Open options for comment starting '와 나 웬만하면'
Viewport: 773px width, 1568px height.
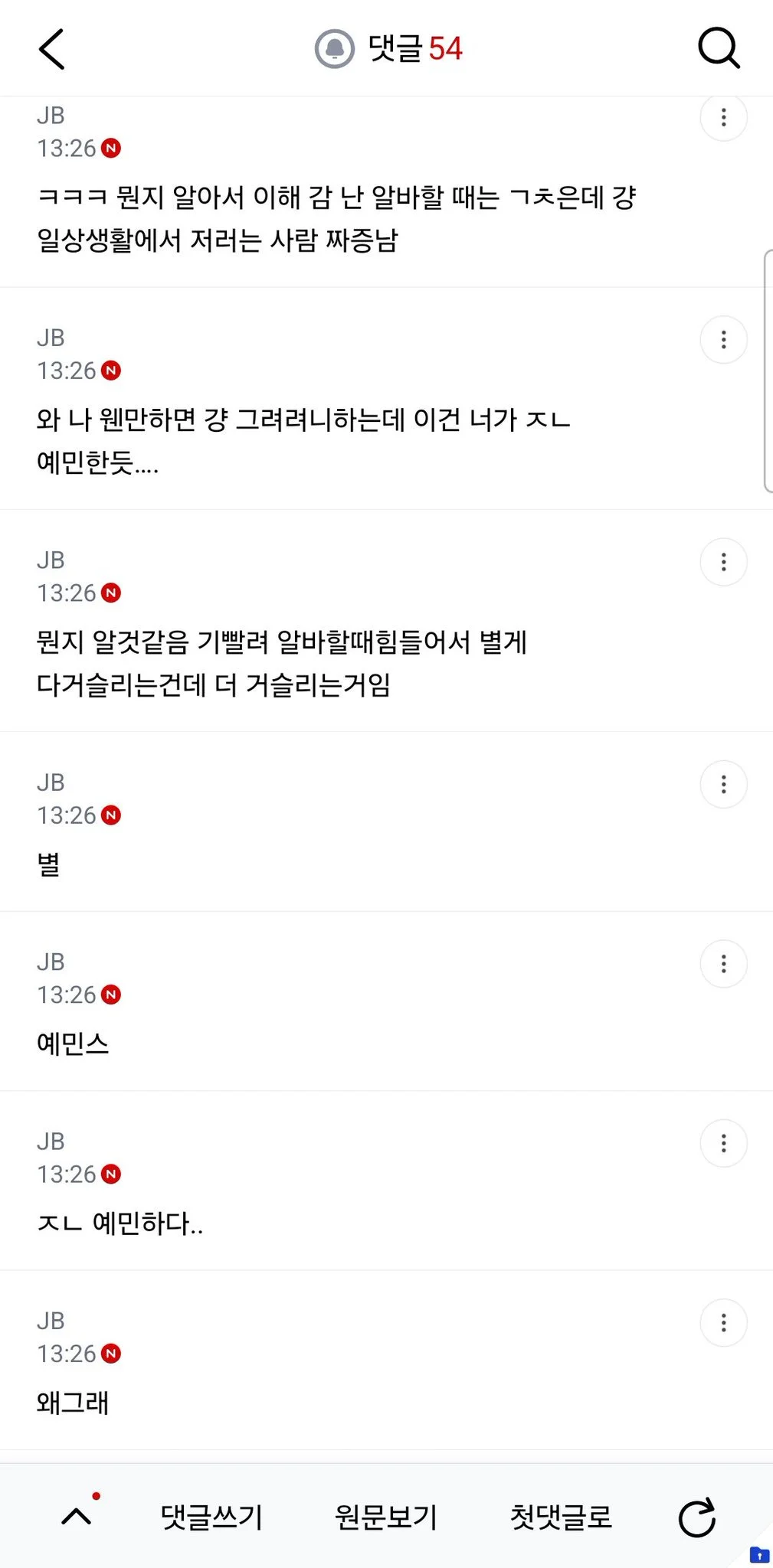[723, 339]
